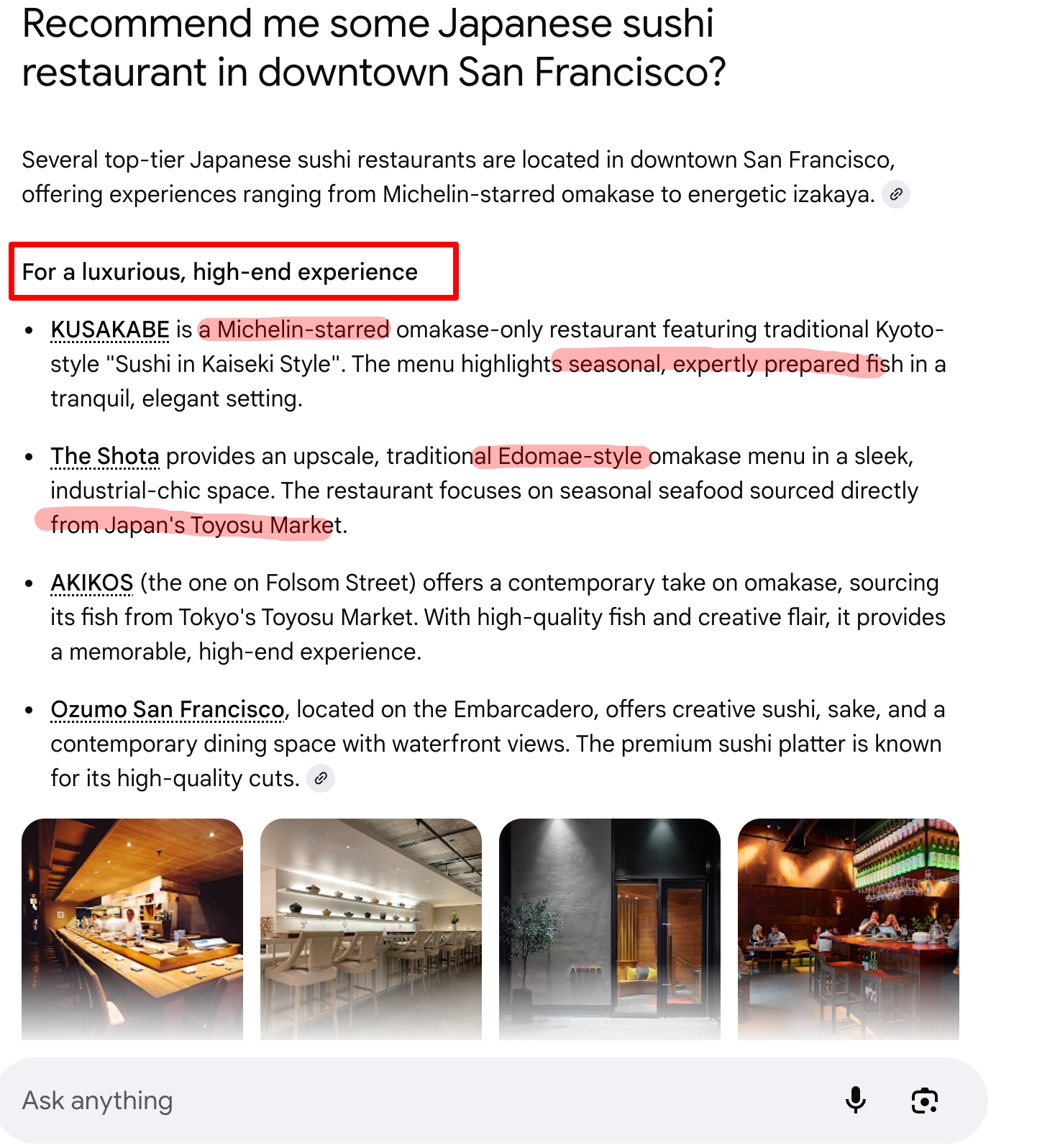Tap the source link icon after 'high-quality cuts'
Viewport: 1037px width, 1148px height.
[321, 778]
